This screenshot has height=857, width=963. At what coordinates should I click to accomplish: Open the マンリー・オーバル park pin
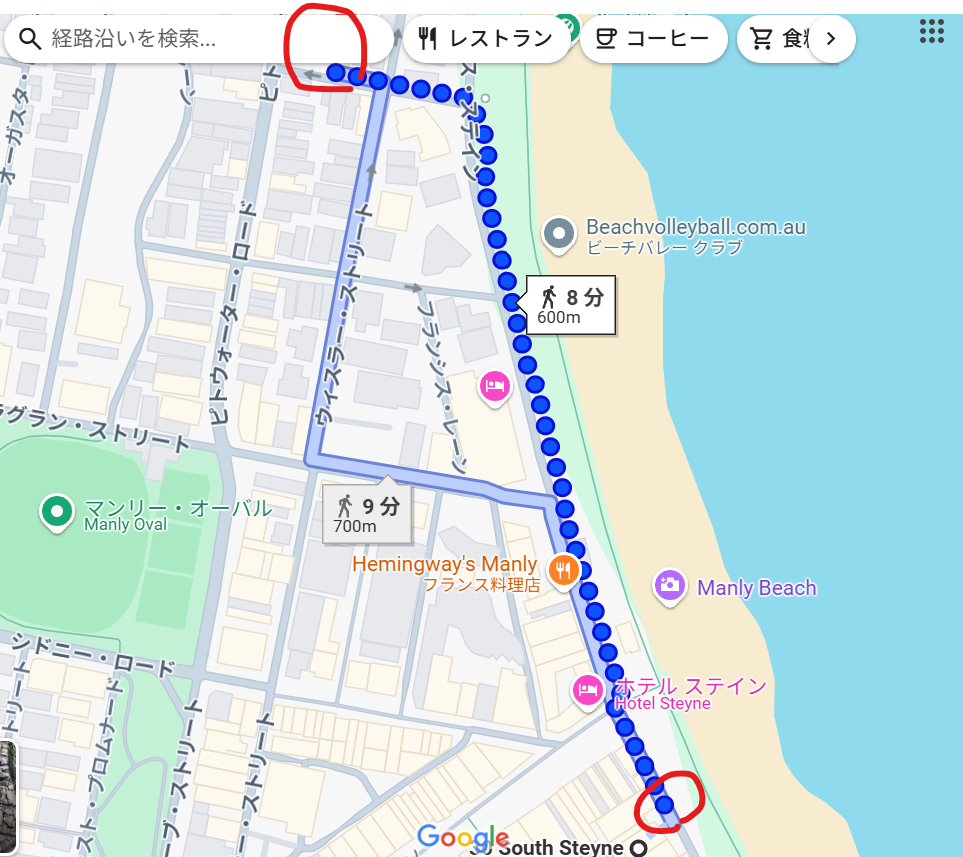coord(58,511)
